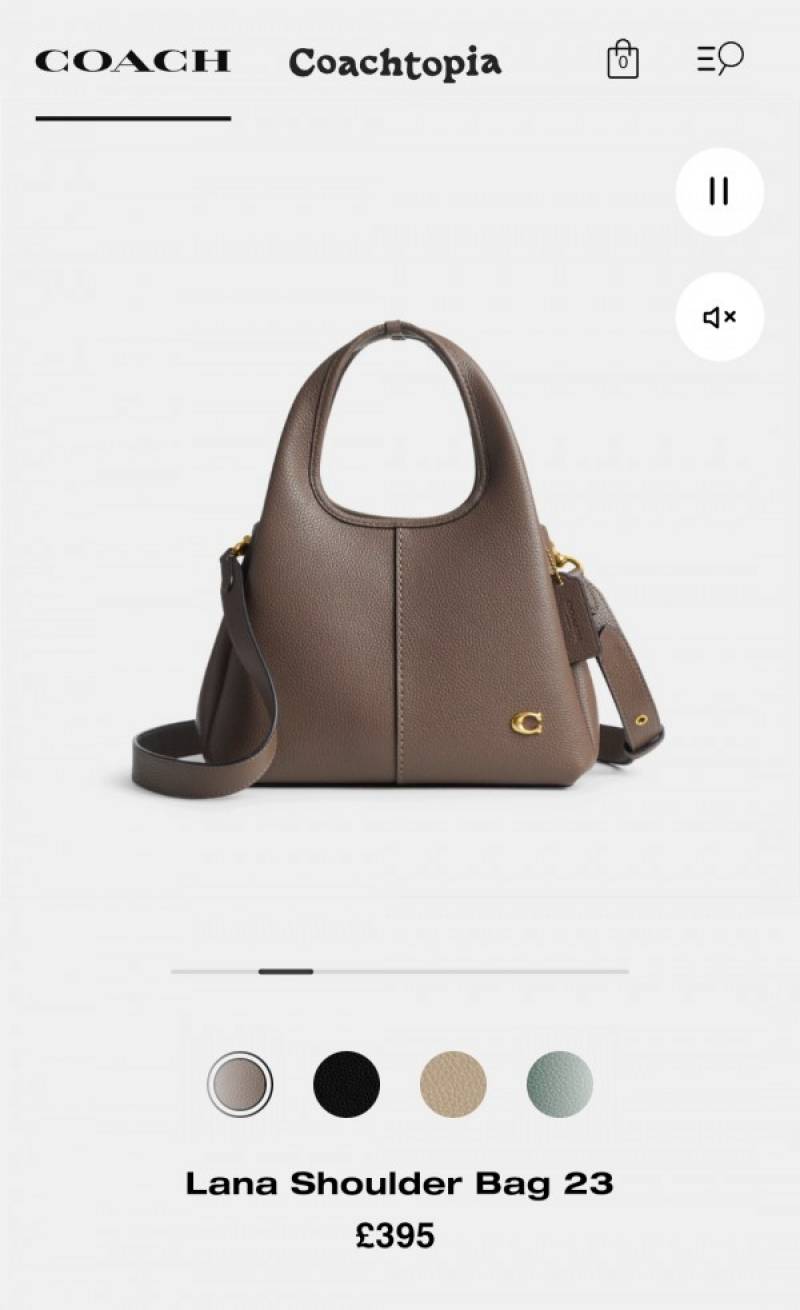Open the menu and search icon
Screen dimensions: 800x1310
click(720, 59)
